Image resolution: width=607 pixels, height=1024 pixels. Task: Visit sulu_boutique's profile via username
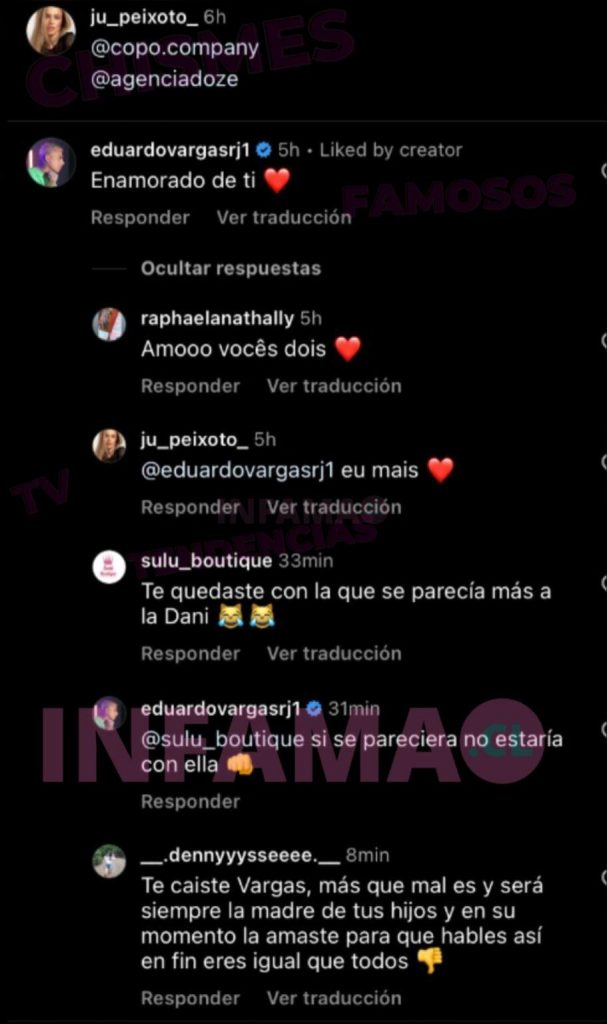click(207, 562)
